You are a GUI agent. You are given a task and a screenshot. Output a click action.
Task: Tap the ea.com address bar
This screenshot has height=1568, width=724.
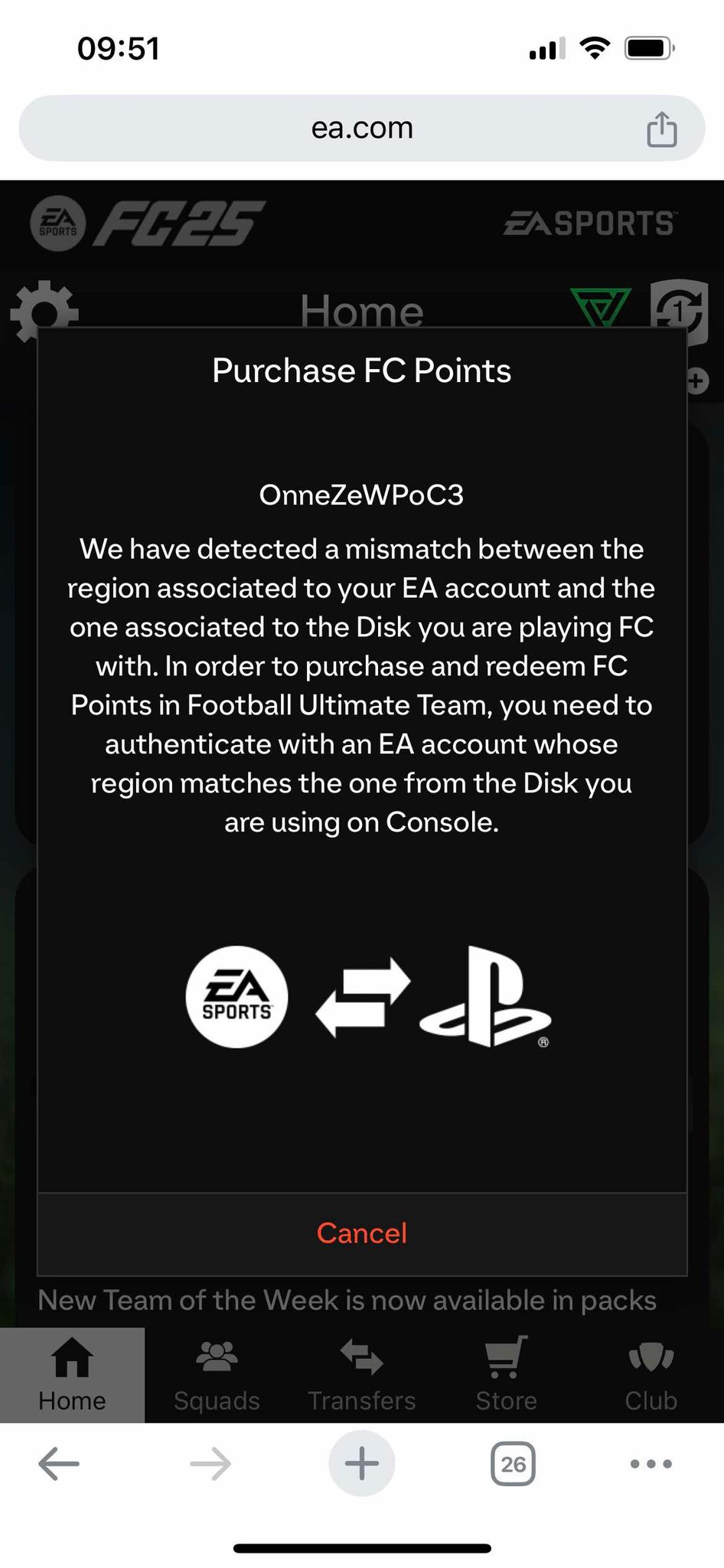point(362,128)
